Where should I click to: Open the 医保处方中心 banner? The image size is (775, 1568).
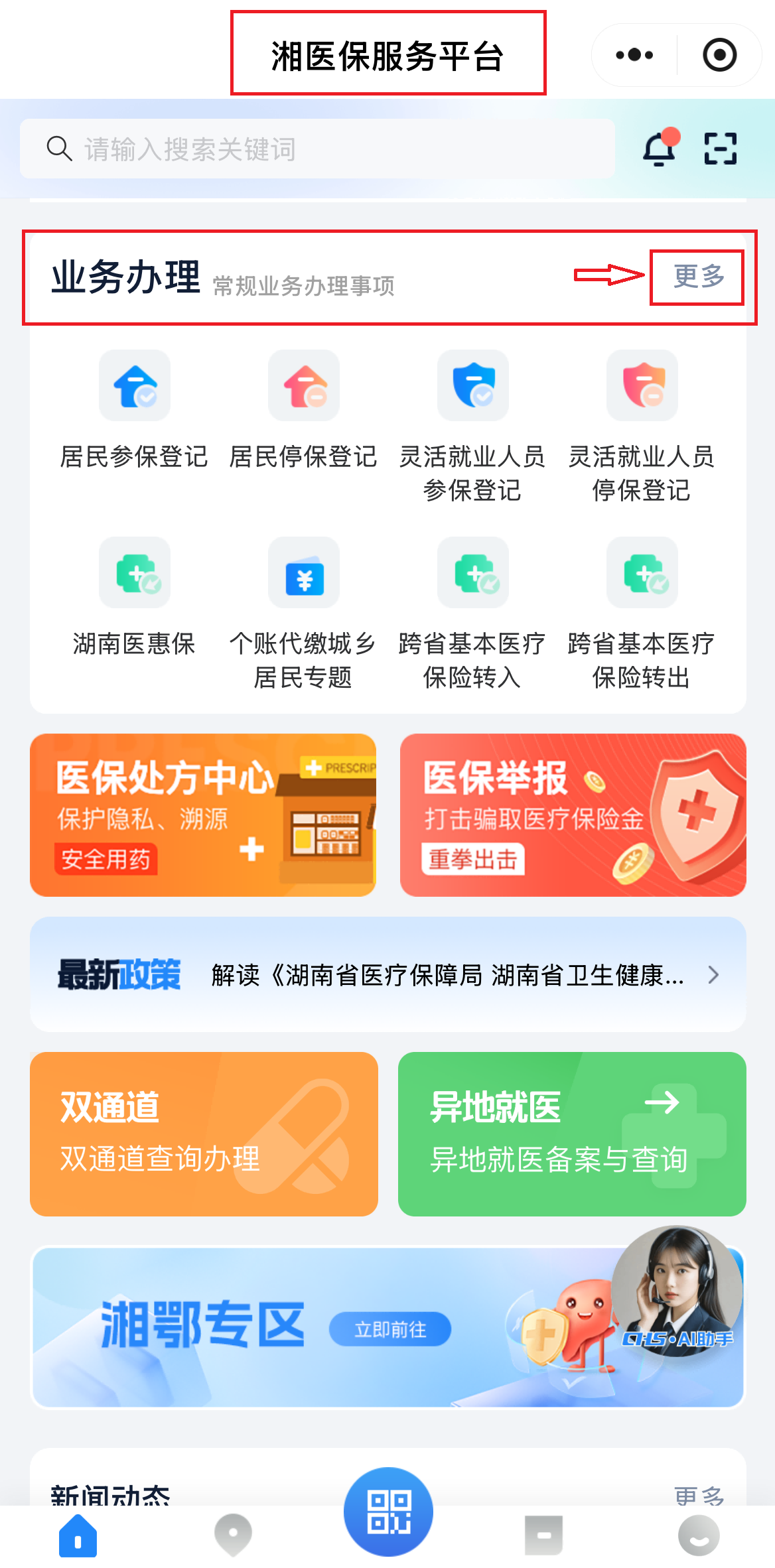click(203, 815)
